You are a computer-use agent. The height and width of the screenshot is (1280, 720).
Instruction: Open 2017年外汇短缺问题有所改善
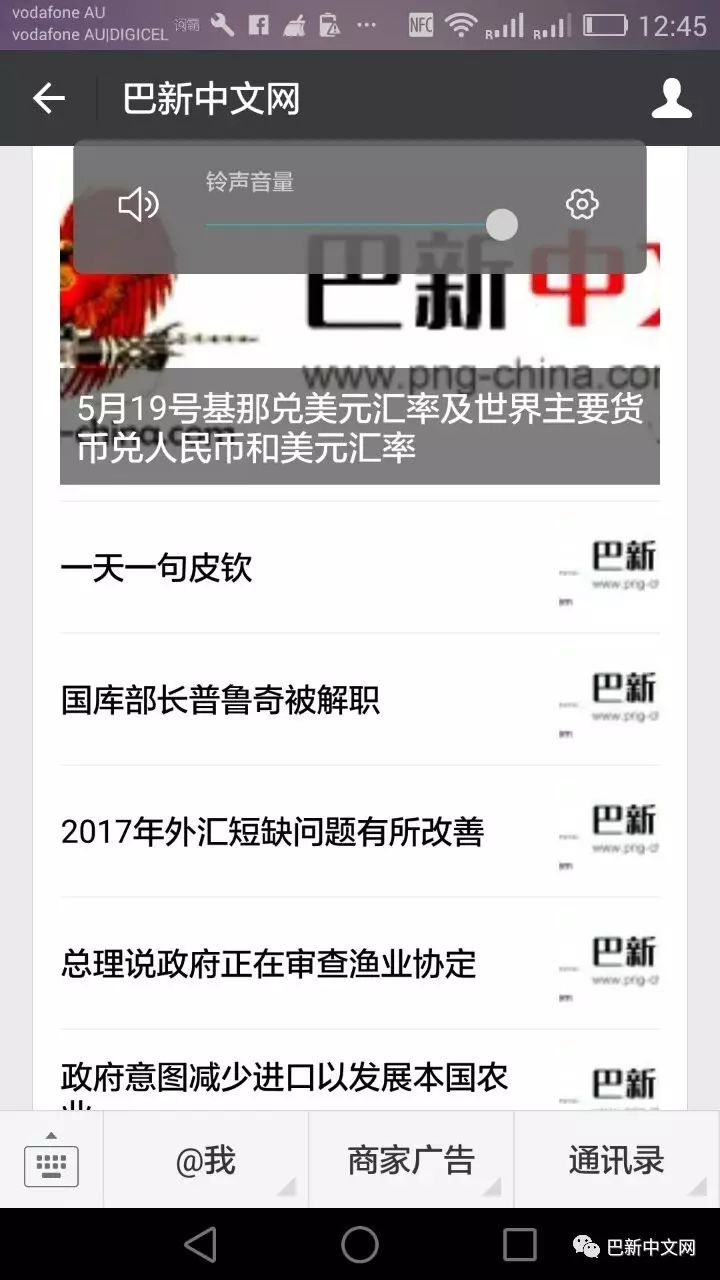(360, 832)
